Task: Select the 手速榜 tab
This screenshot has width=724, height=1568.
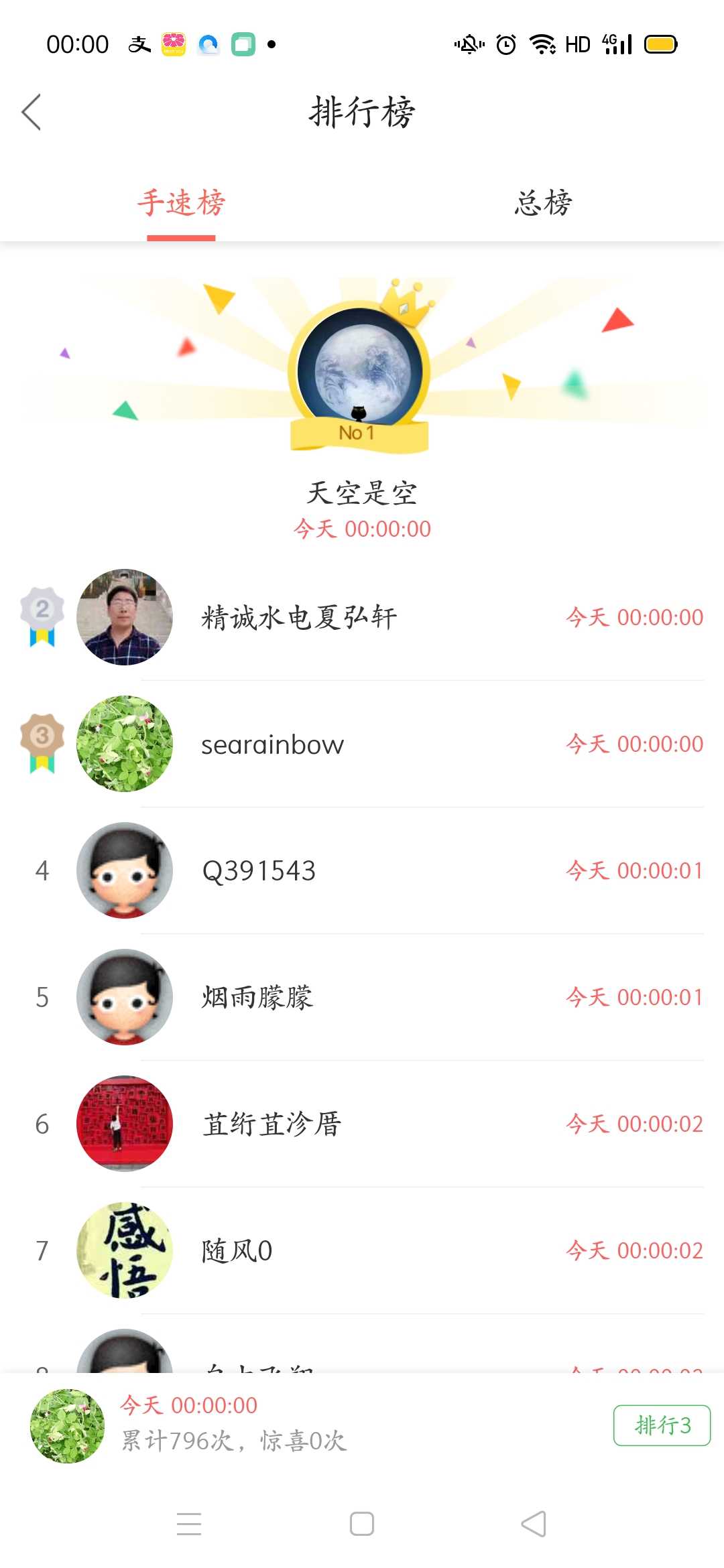Action: pyautogui.click(x=181, y=203)
